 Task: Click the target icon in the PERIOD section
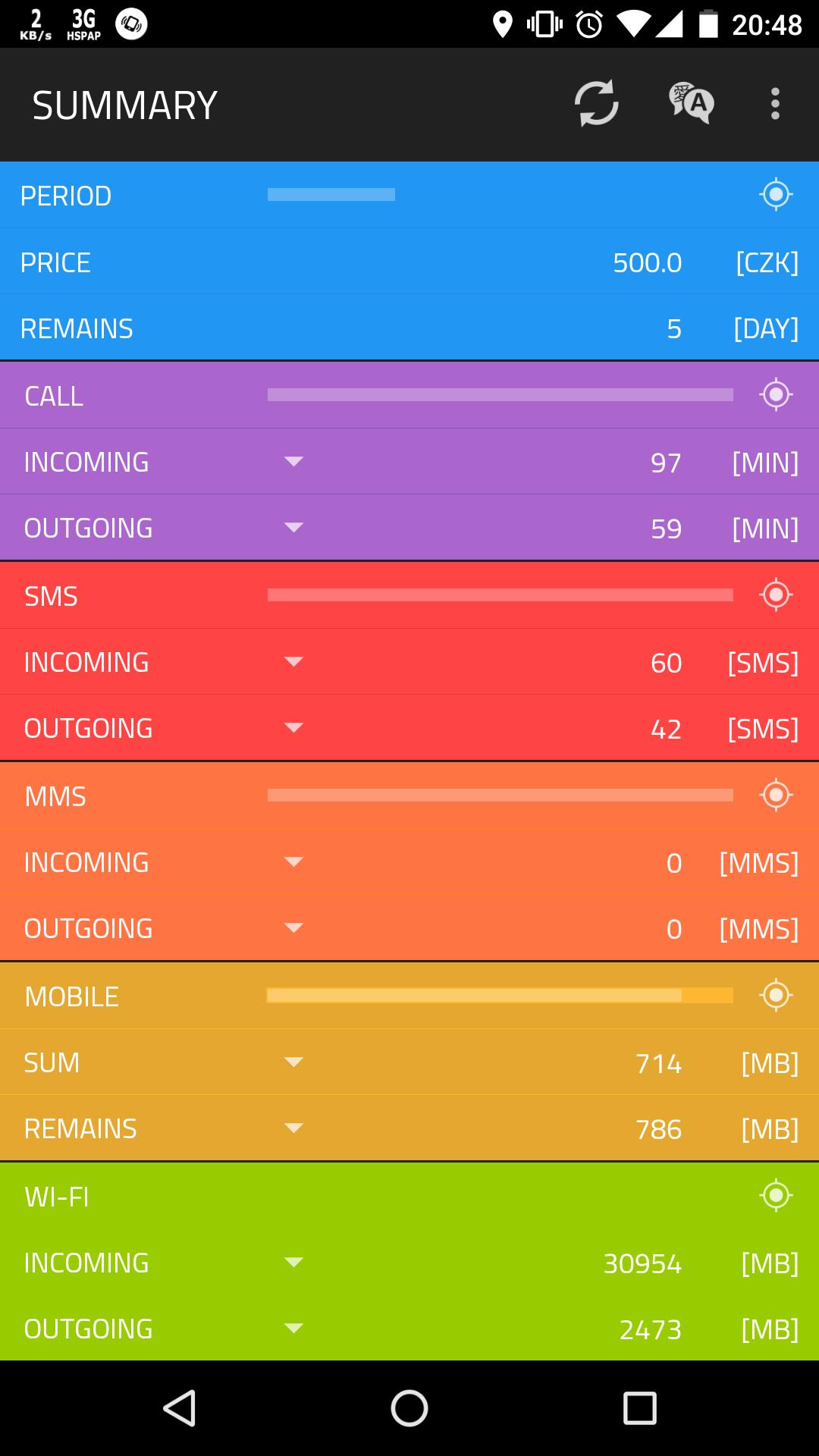coord(775,195)
